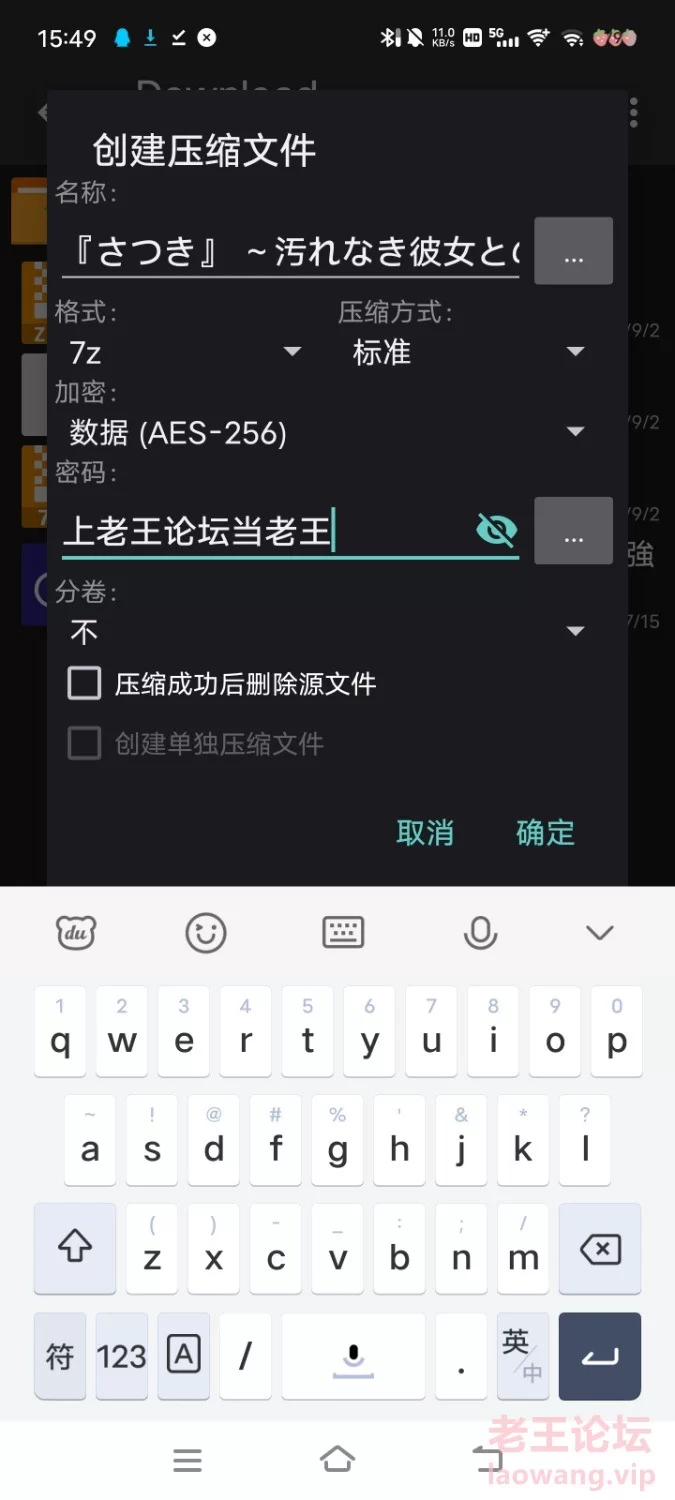This screenshot has height=1500, width=675.
Task: Open the emoji panel on the keyboard
Action: pos(206,933)
